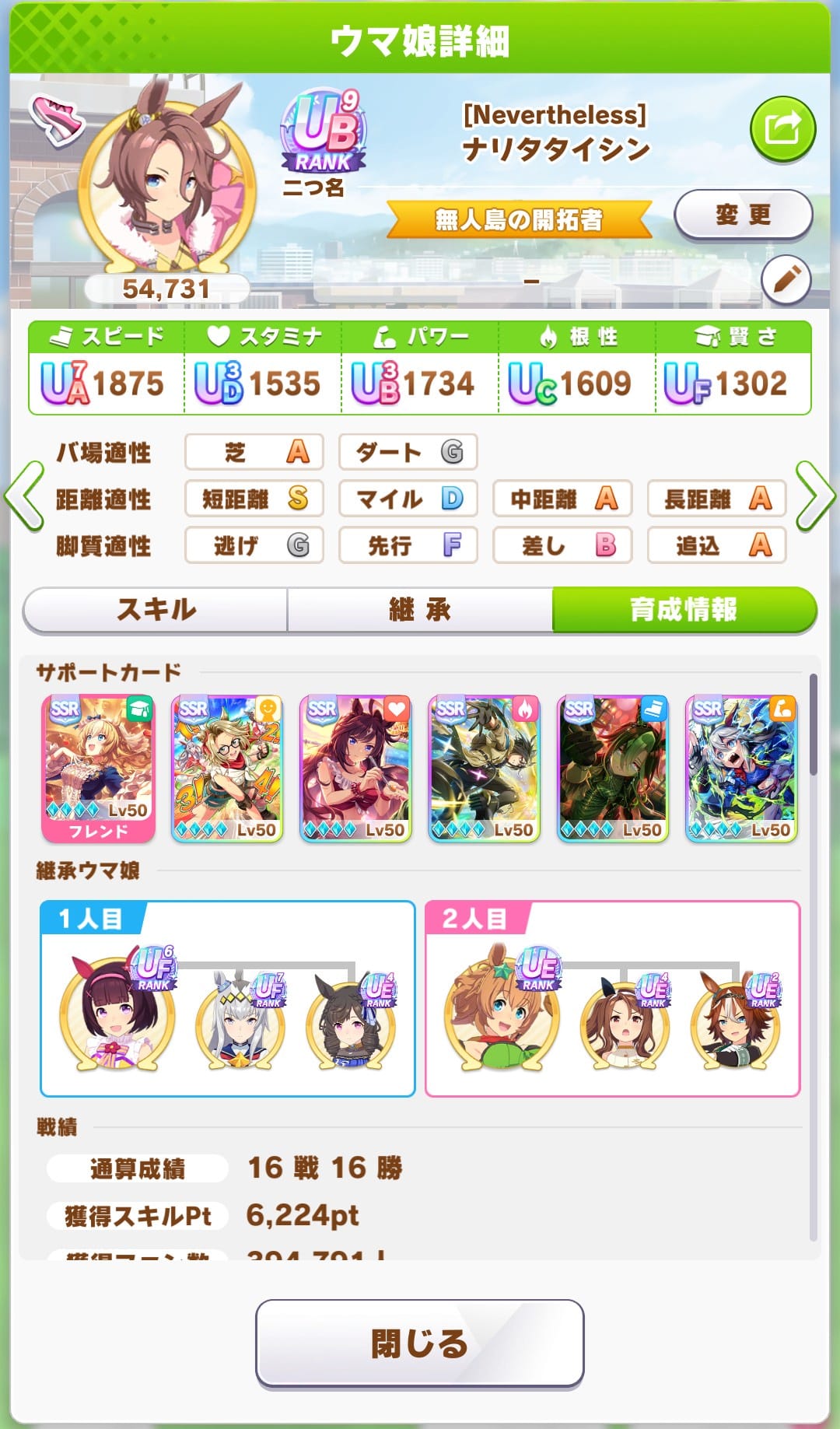The height and width of the screenshot is (1429, 840).
Task: Go to the previous character with the left arrow
Action: 25,496
